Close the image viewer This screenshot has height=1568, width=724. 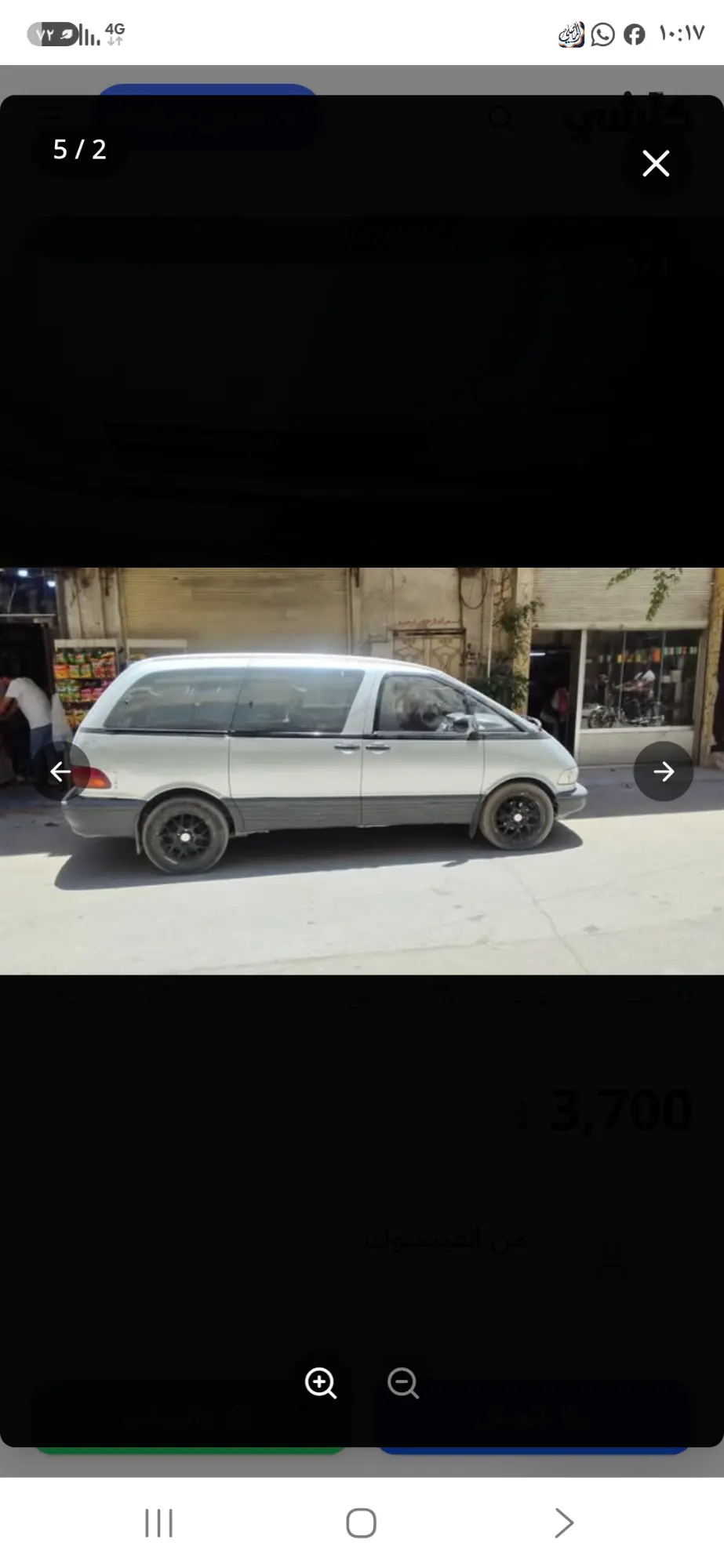pyautogui.click(x=656, y=164)
